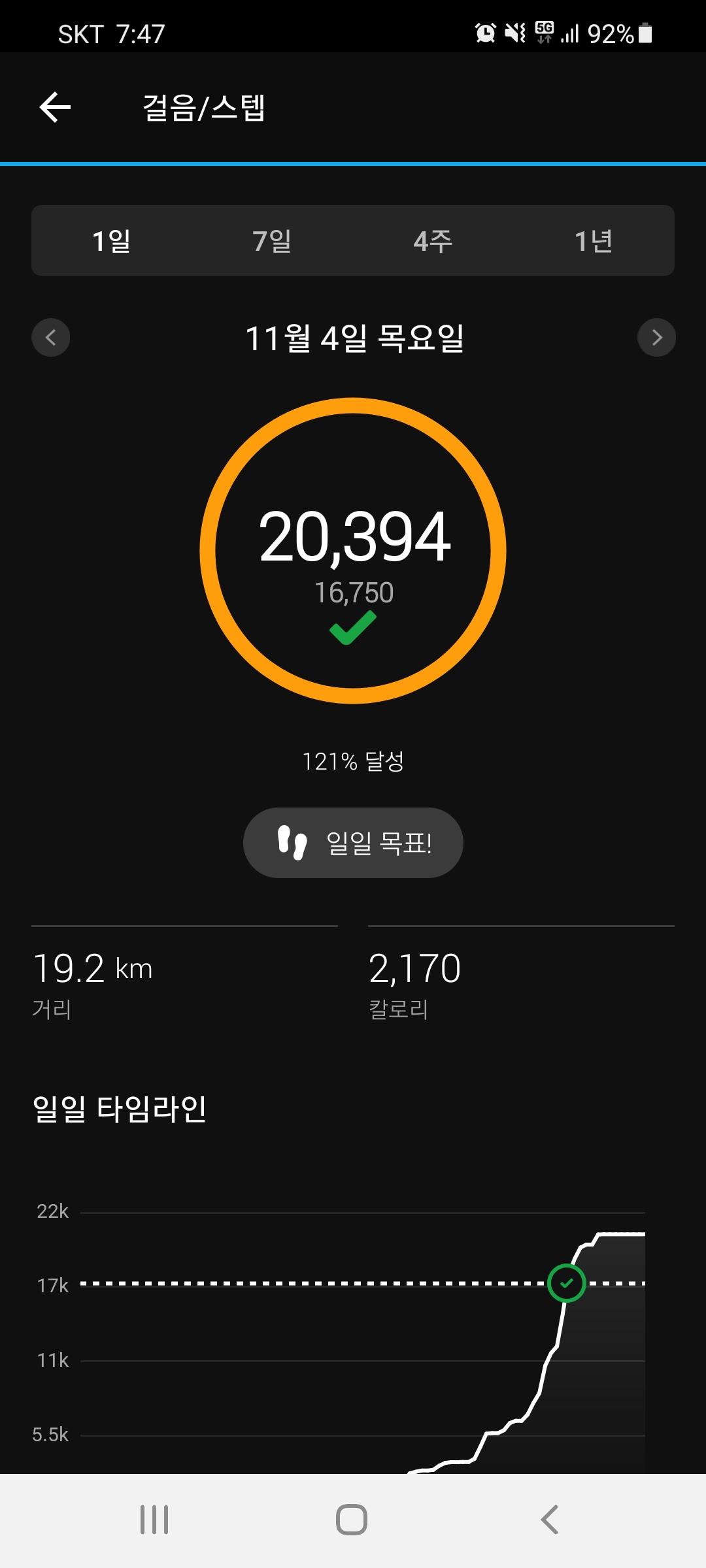This screenshot has width=706, height=1568.
Task: Tap the 일일 목표! button
Action: point(353,843)
